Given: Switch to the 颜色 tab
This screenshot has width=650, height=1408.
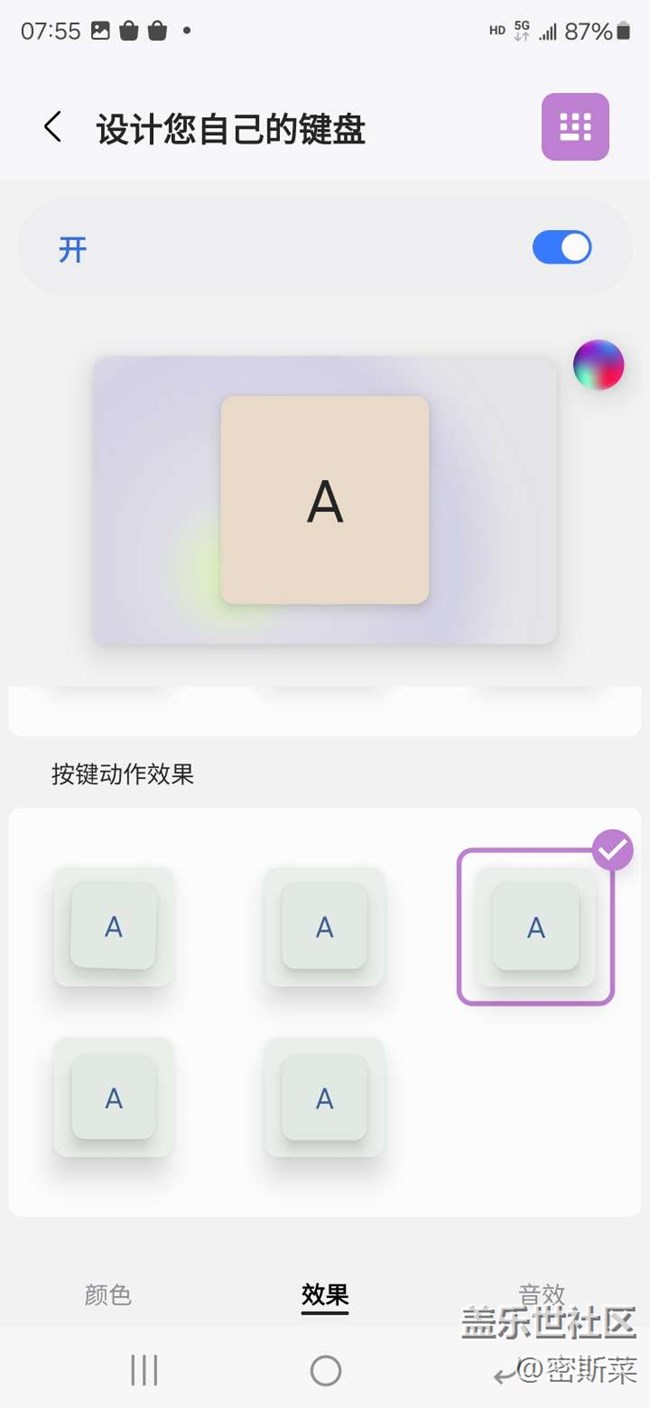Looking at the screenshot, I should (x=108, y=1295).
